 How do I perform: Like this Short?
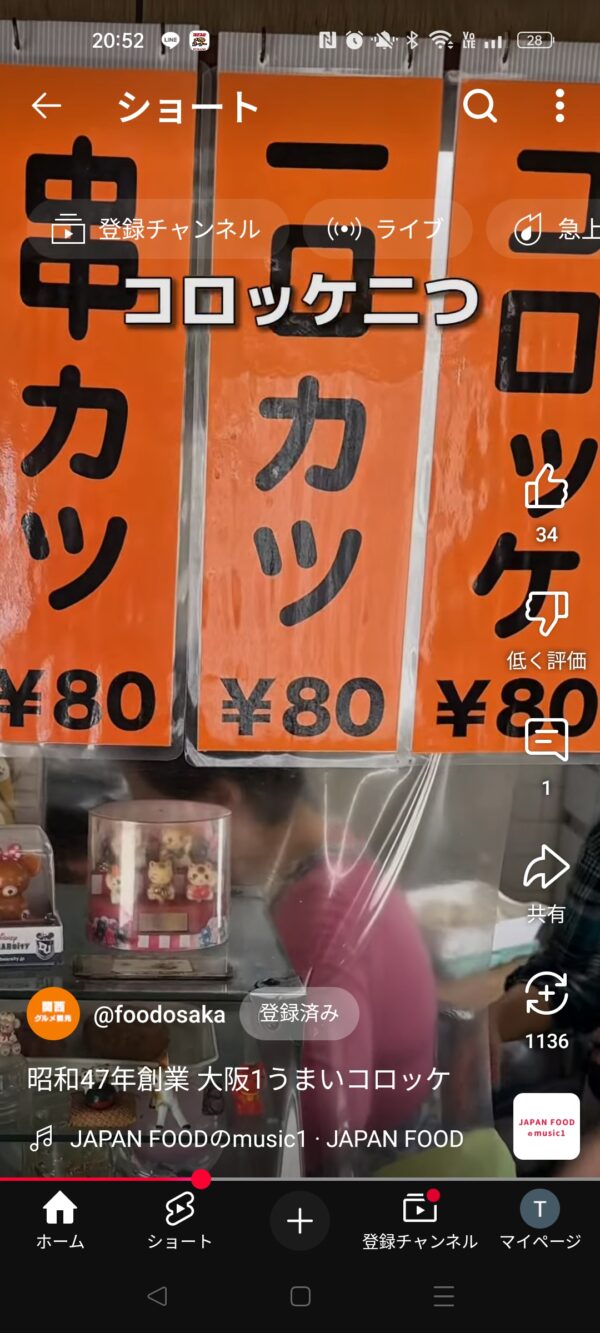pos(546,489)
